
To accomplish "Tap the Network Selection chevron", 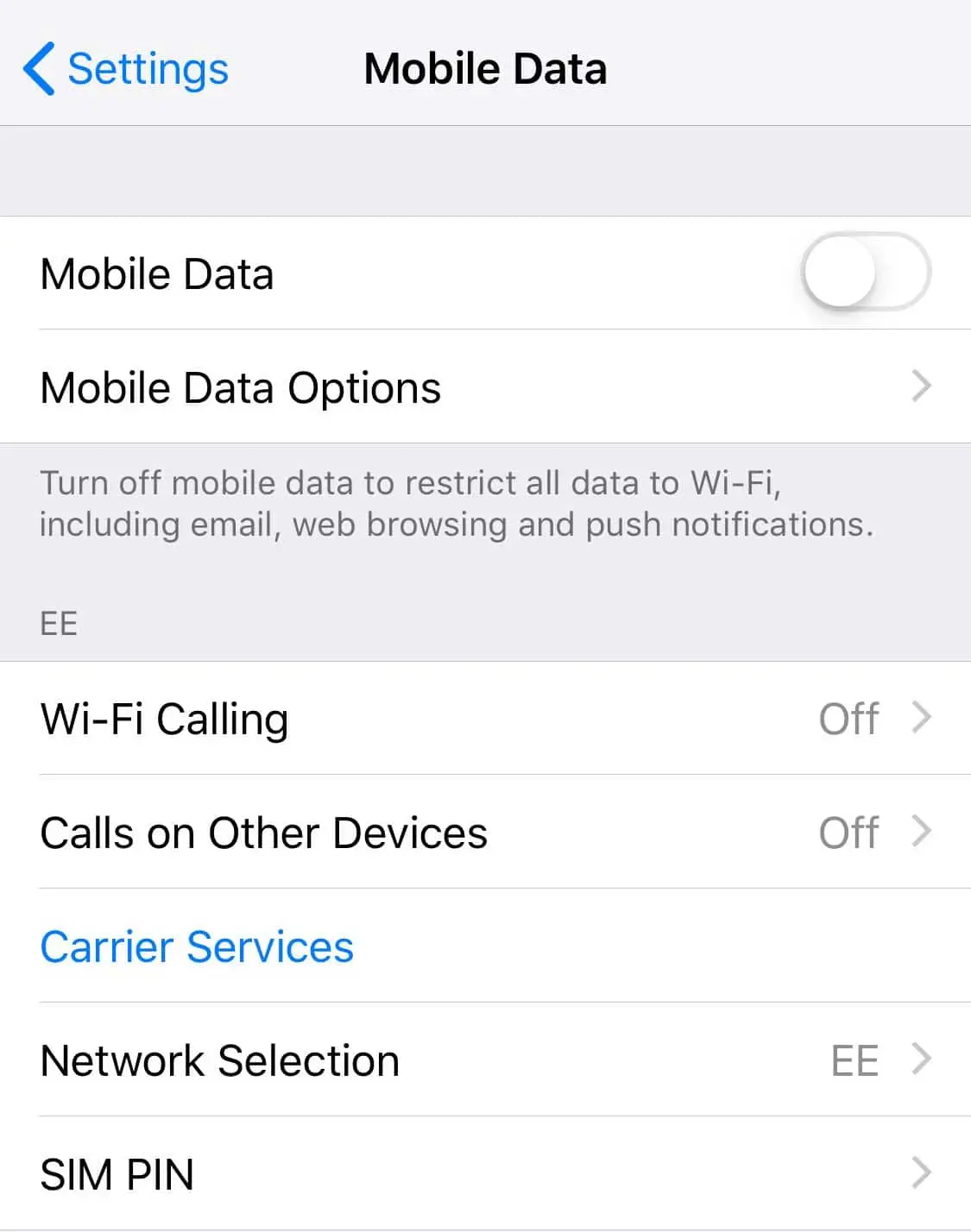I will 923,1060.
